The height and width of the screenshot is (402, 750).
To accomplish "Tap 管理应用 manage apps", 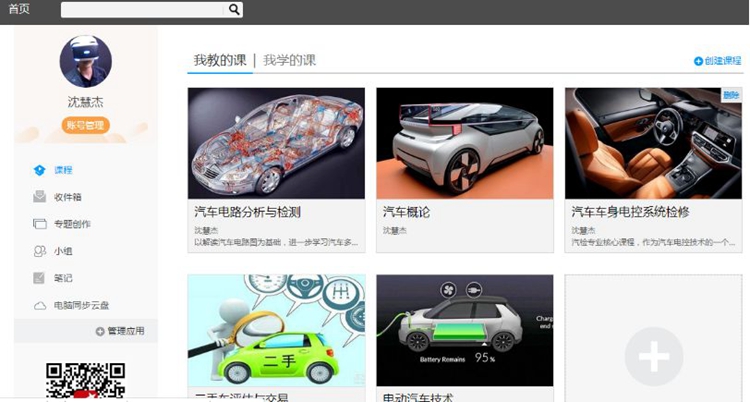I will coord(120,331).
